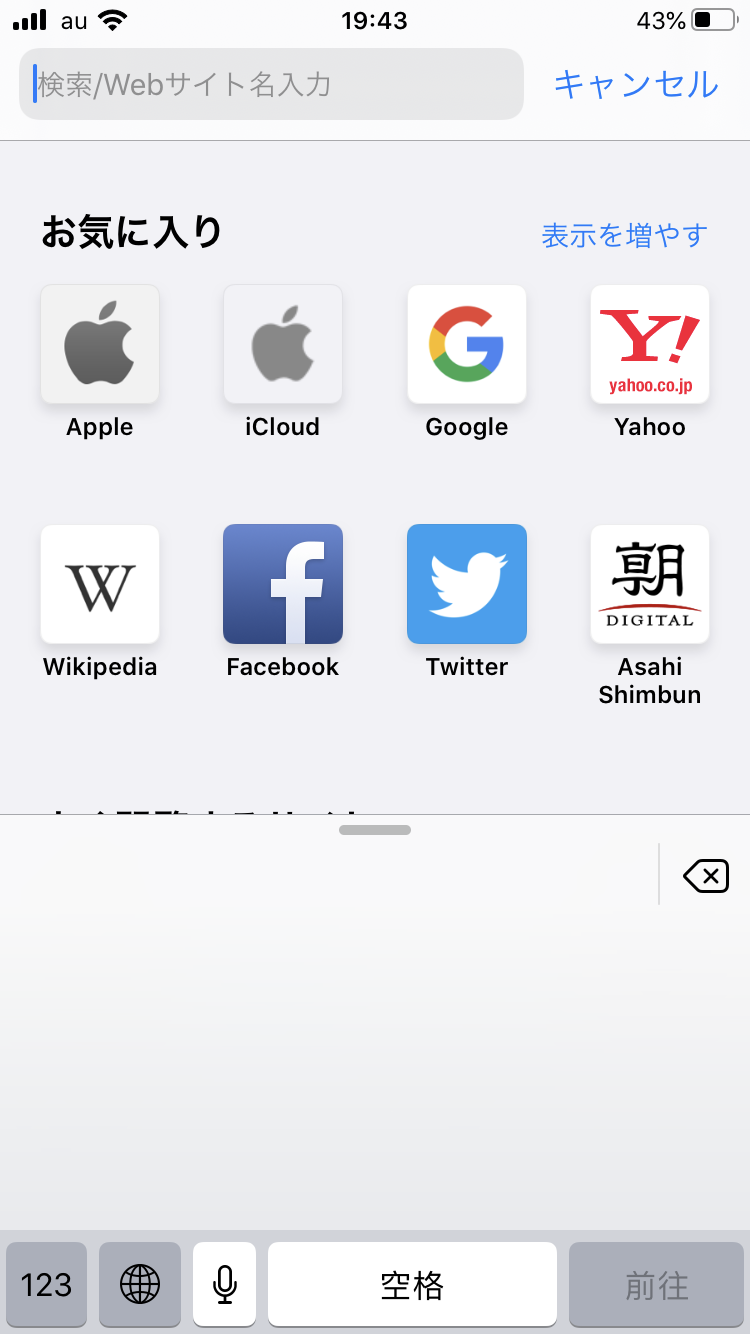
Task: Open the Apple favorite
Action: pos(100,345)
